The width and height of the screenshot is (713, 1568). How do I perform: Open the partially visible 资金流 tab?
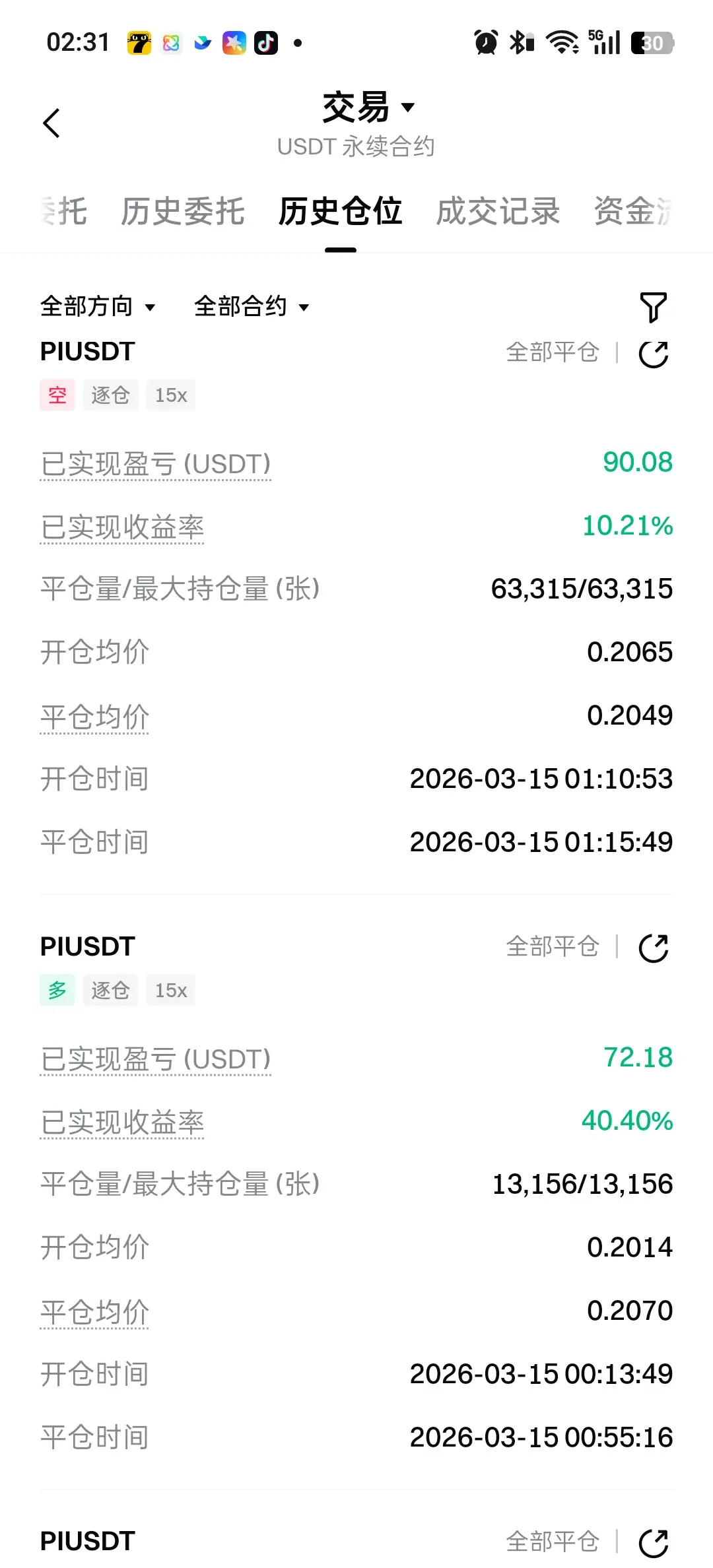(x=632, y=212)
